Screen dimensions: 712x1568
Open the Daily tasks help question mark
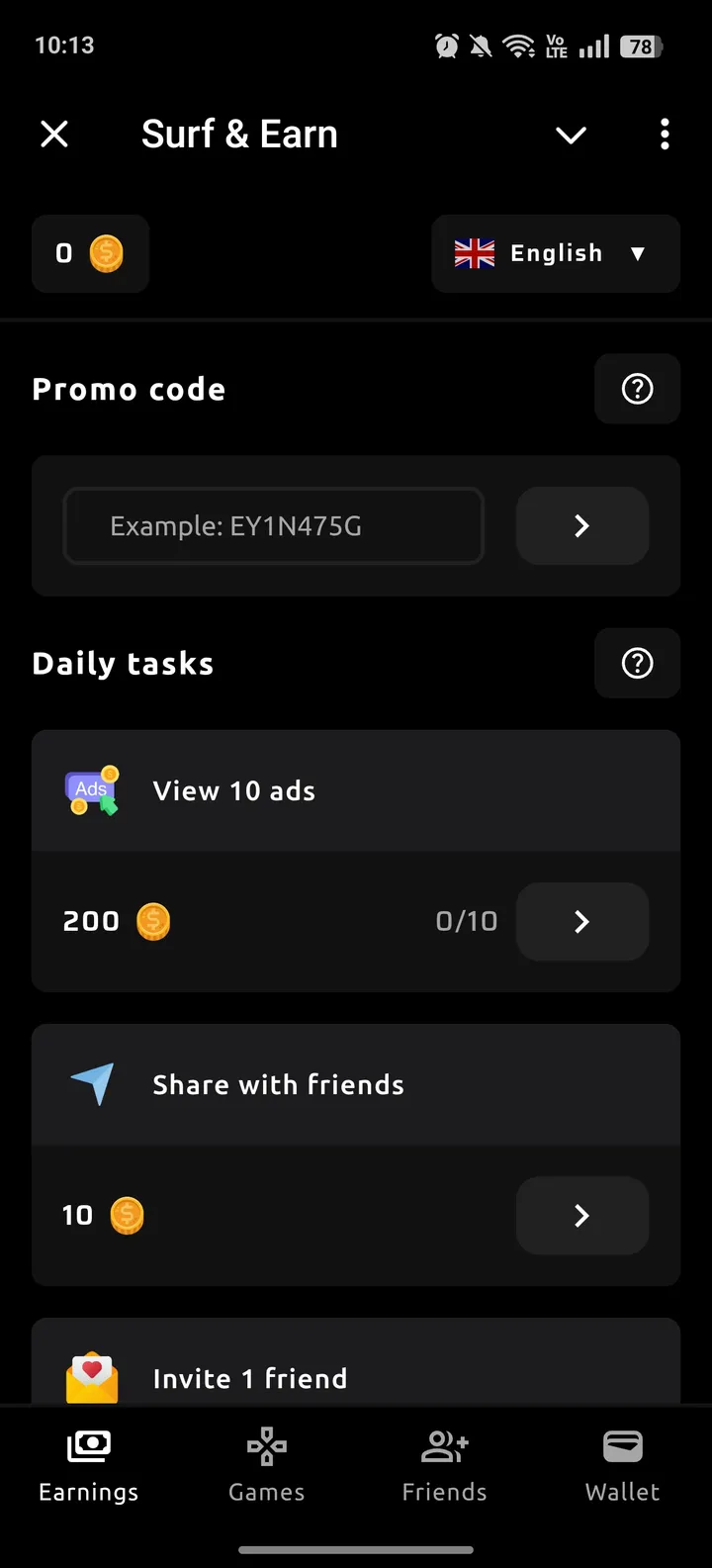click(637, 663)
